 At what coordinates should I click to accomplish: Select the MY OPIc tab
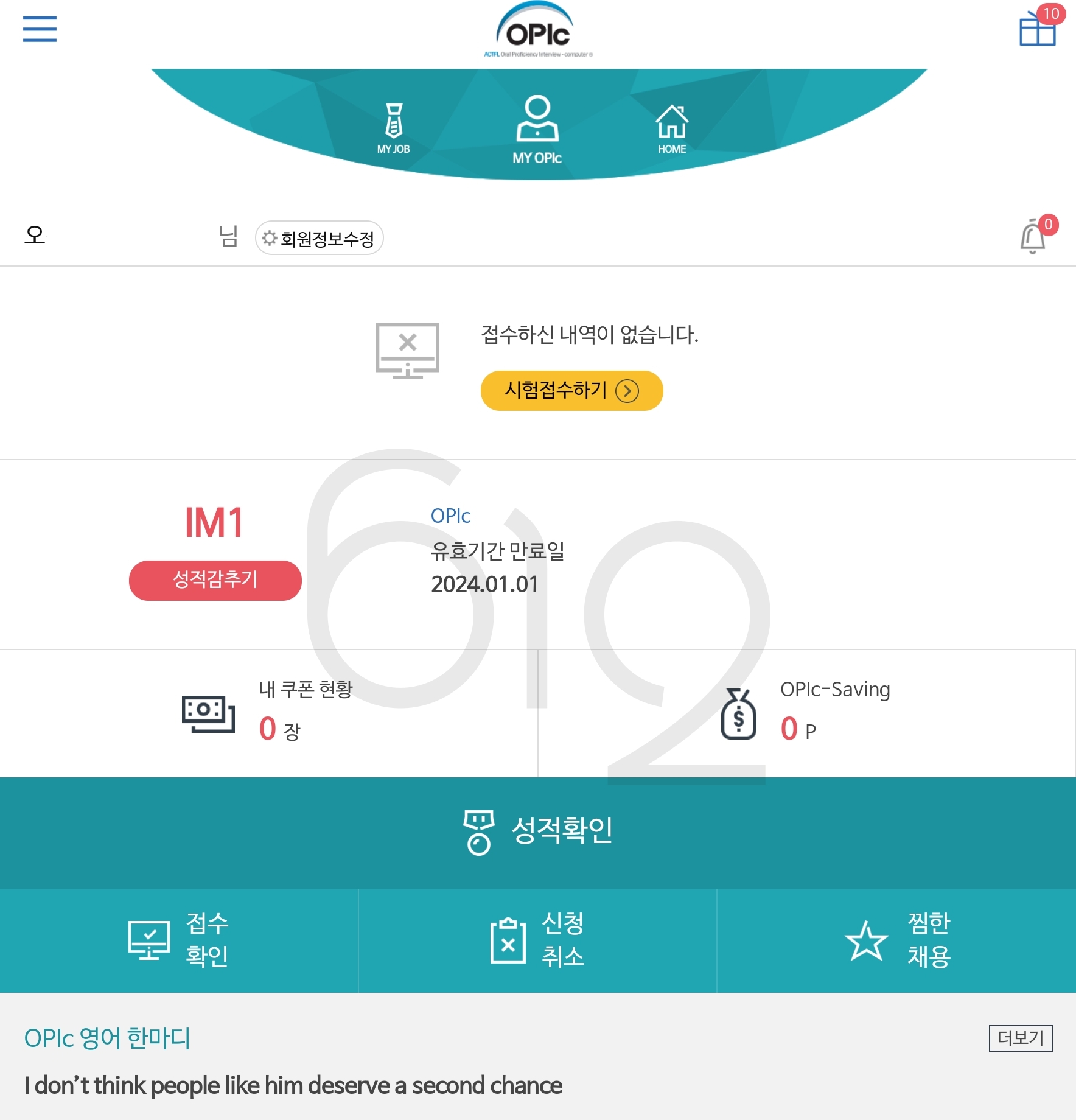point(537,130)
